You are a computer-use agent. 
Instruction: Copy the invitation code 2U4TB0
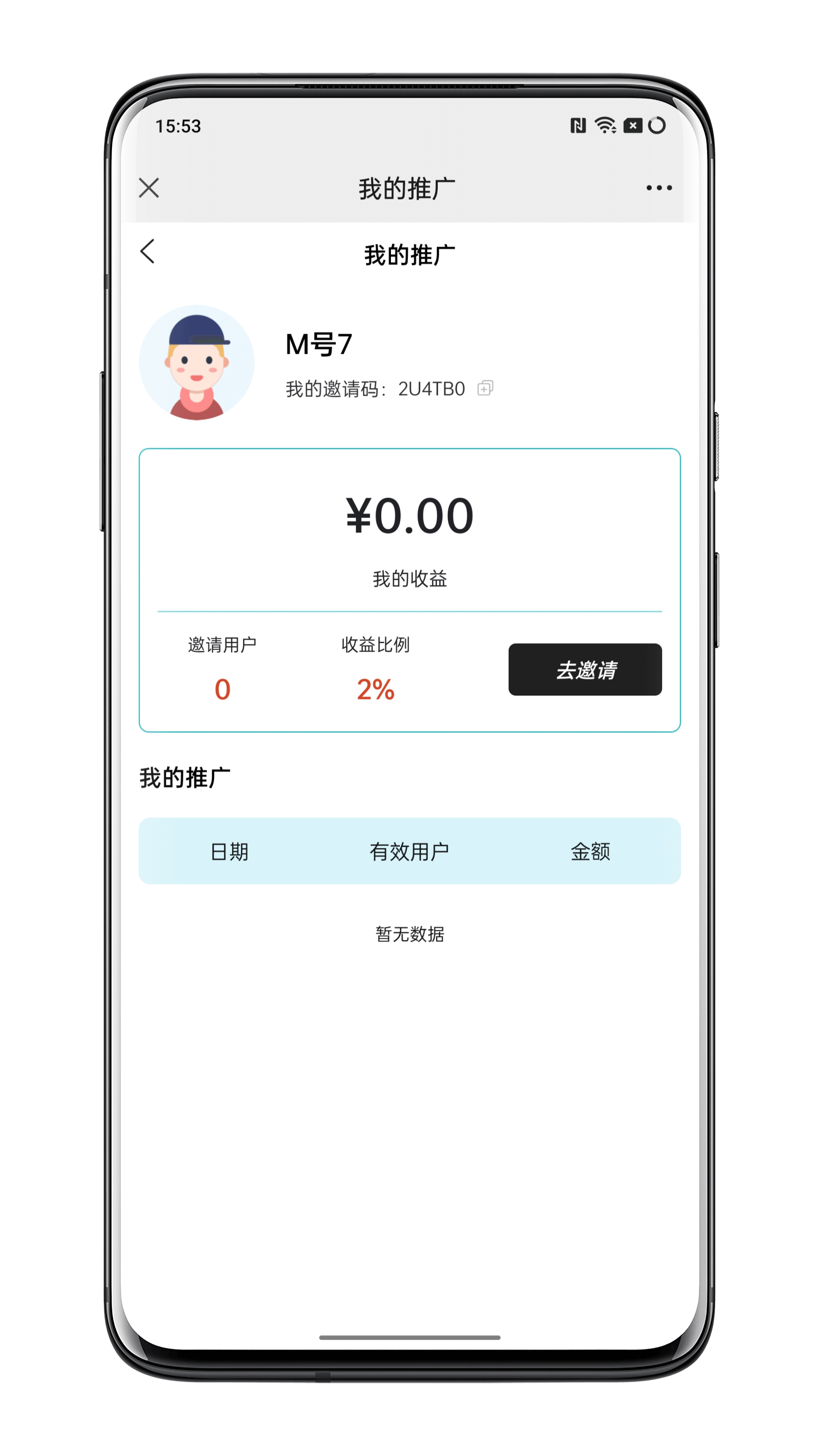[485, 388]
